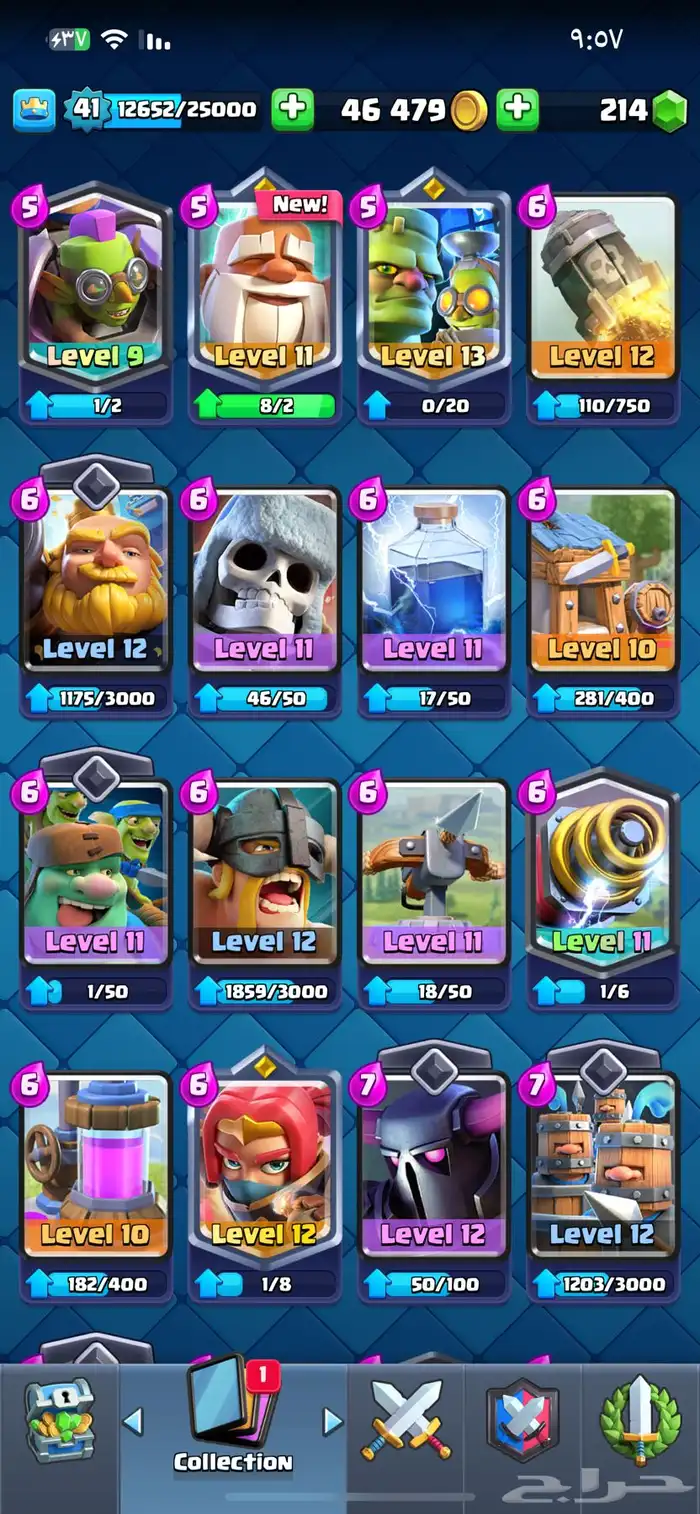This screenshot has height=1514, width=700.
Task: Tap the right arrow beside Collection
Action: click(333, 1420)
